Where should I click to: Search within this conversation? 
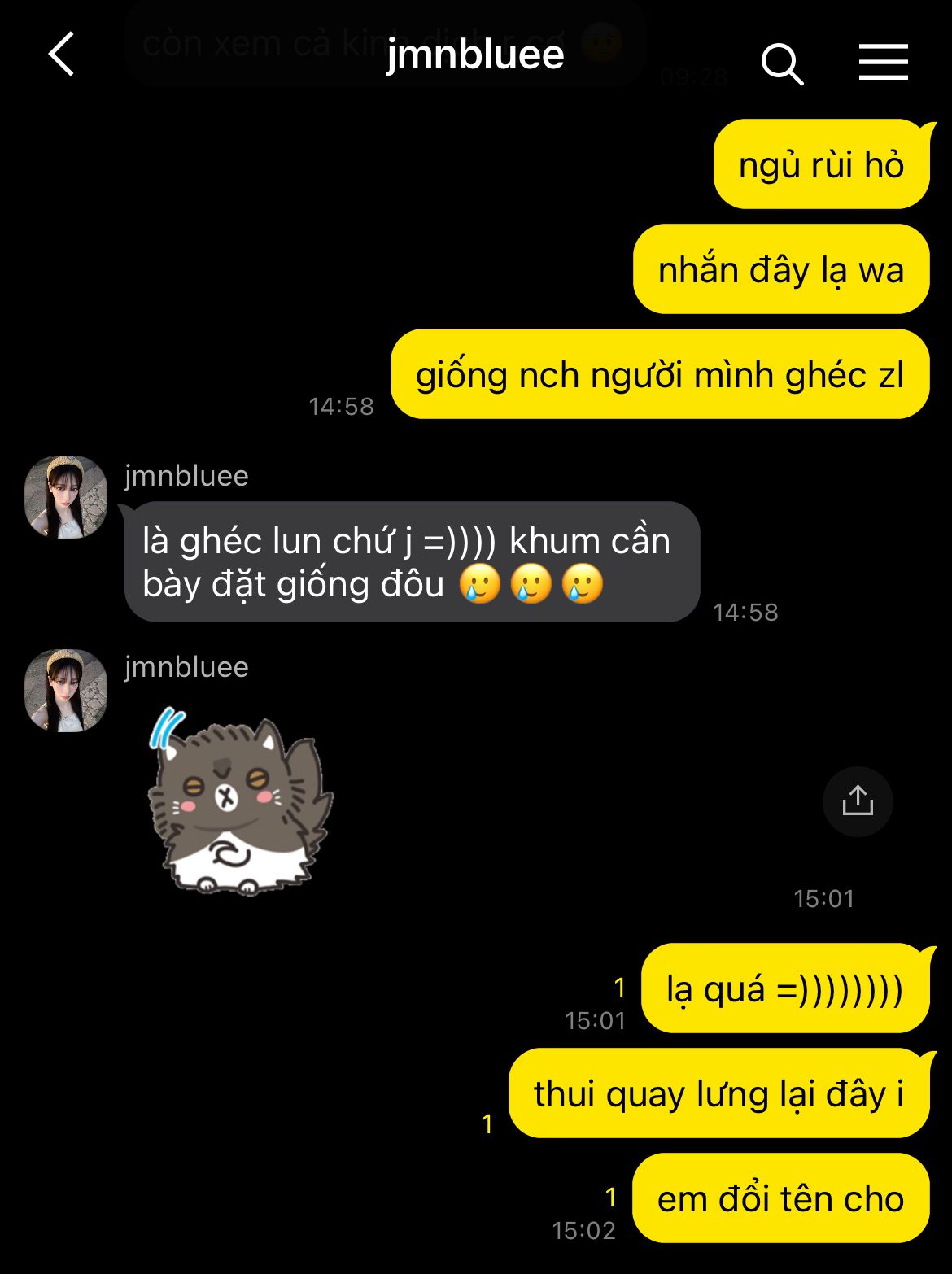click(782, 63)
